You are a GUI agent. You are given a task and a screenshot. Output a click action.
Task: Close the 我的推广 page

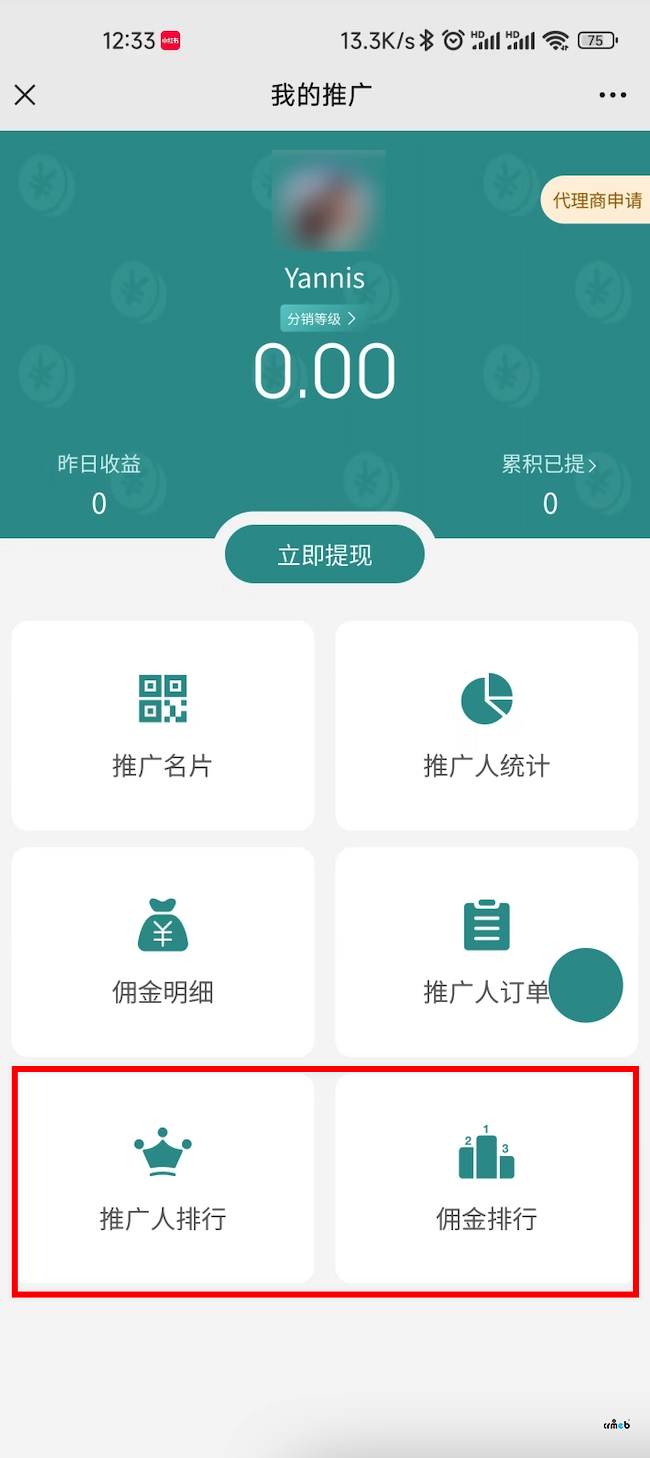(25, 95)
